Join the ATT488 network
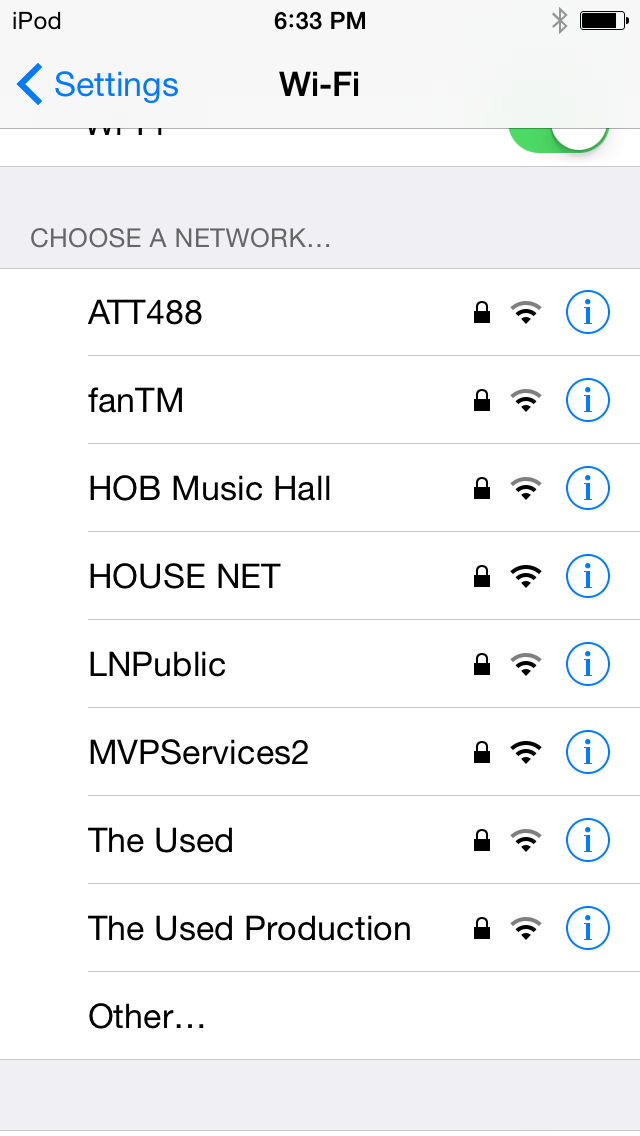 pyautogui.click(x=146, y=313)
